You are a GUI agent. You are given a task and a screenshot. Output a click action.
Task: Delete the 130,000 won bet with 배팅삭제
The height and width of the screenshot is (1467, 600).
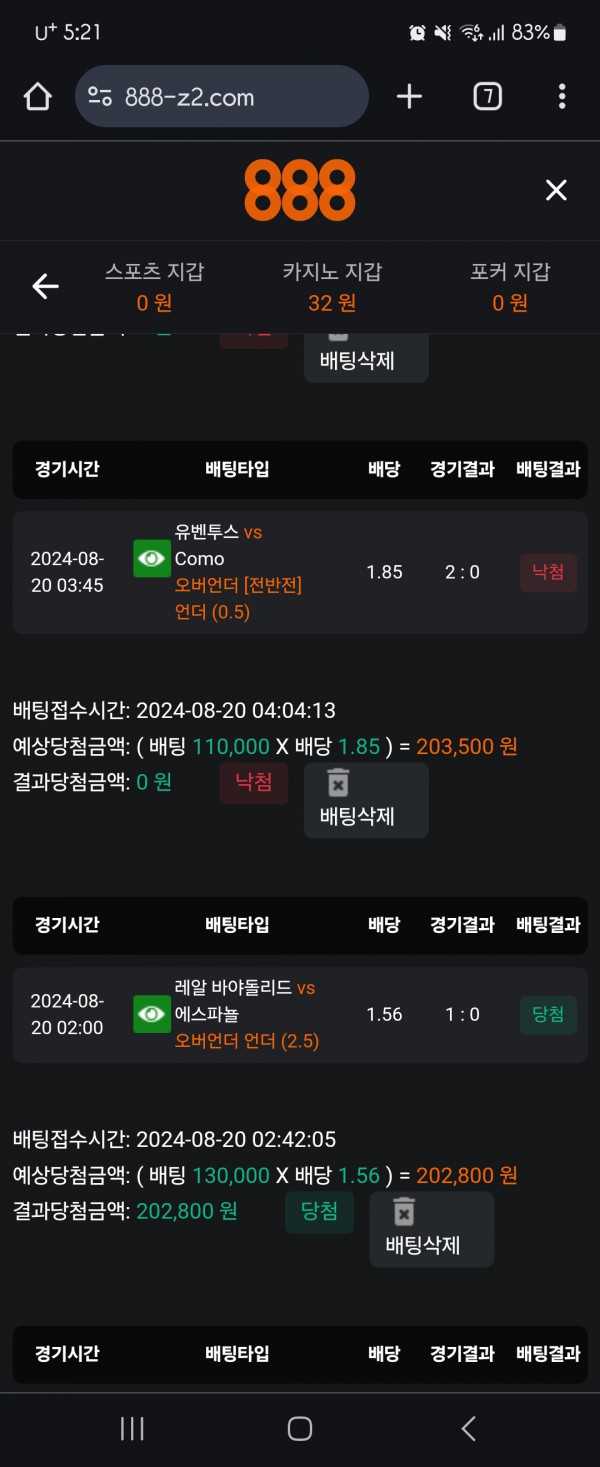pyautogui.click(x=431, y=1229)
